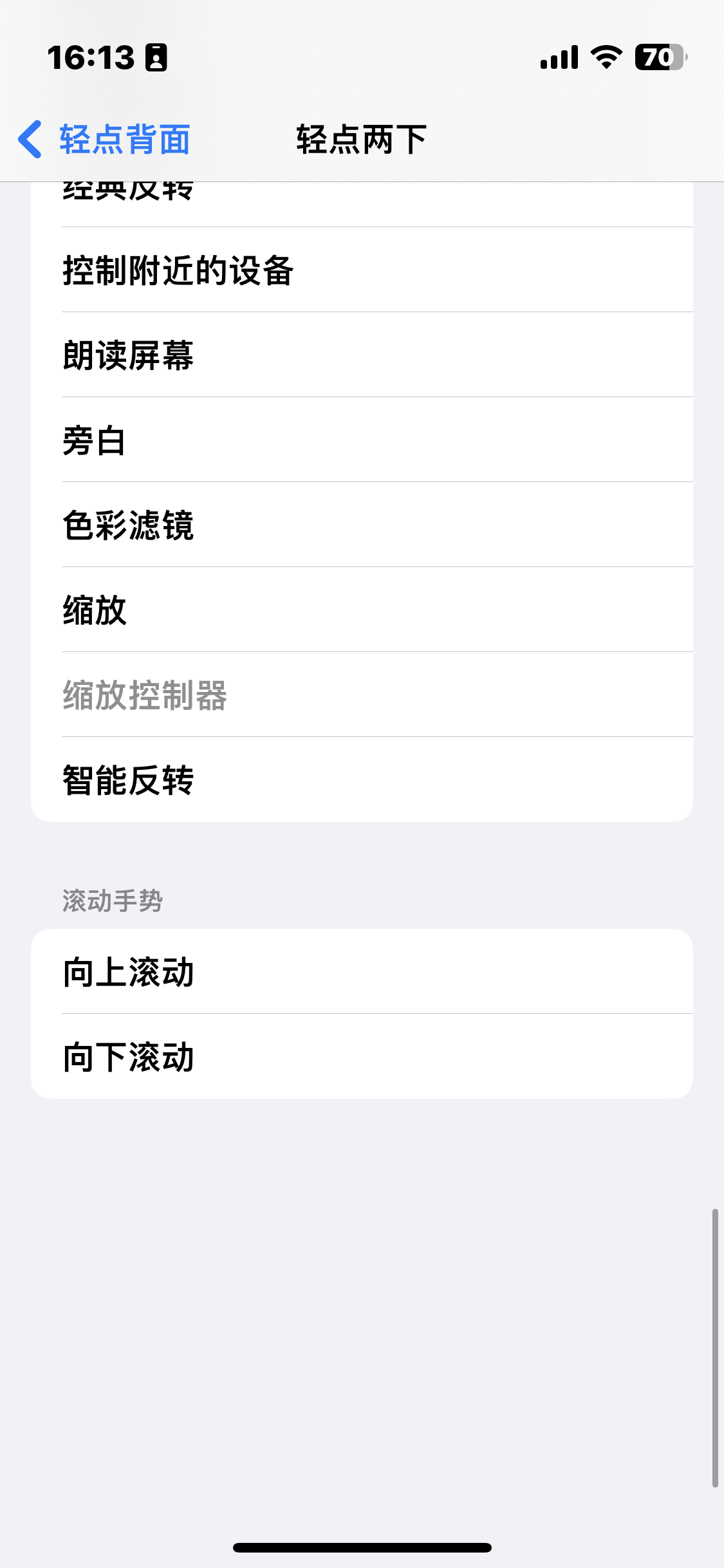724x1568 pixels.
Task: Pick the 色彩滤镜 option
Action: tap(360, 525)
